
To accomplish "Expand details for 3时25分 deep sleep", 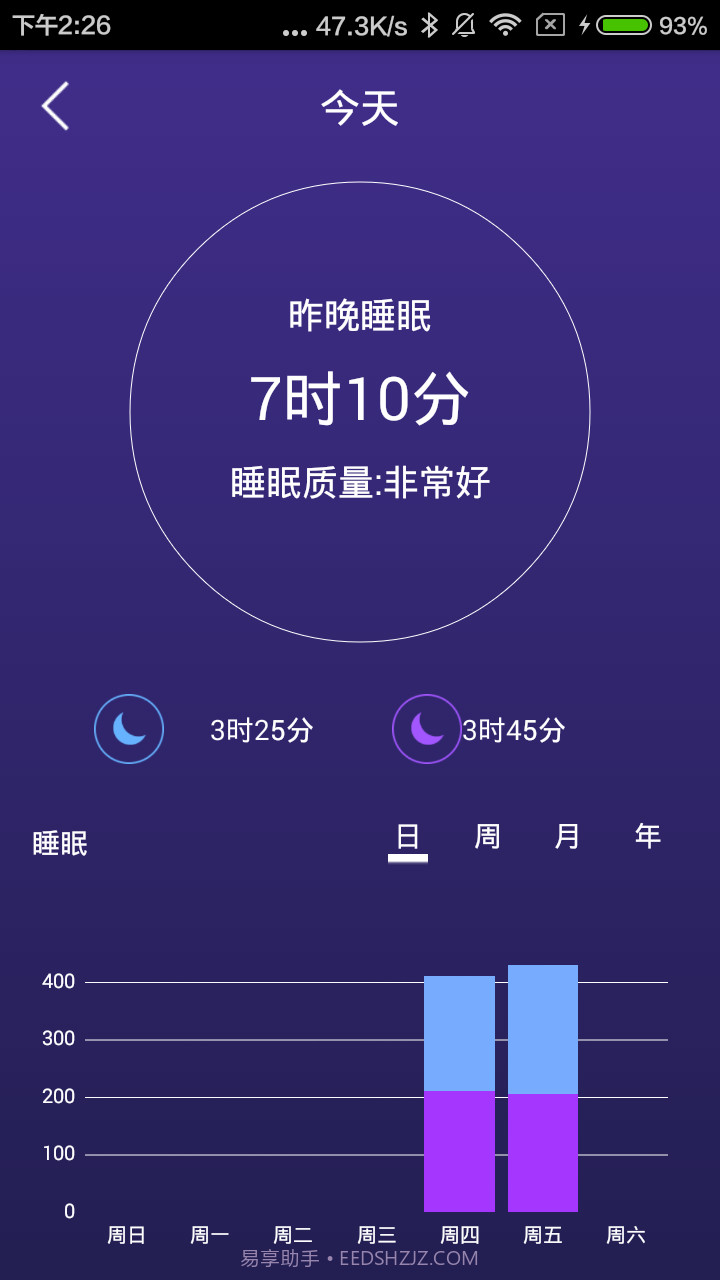I will tap(263, 729).
